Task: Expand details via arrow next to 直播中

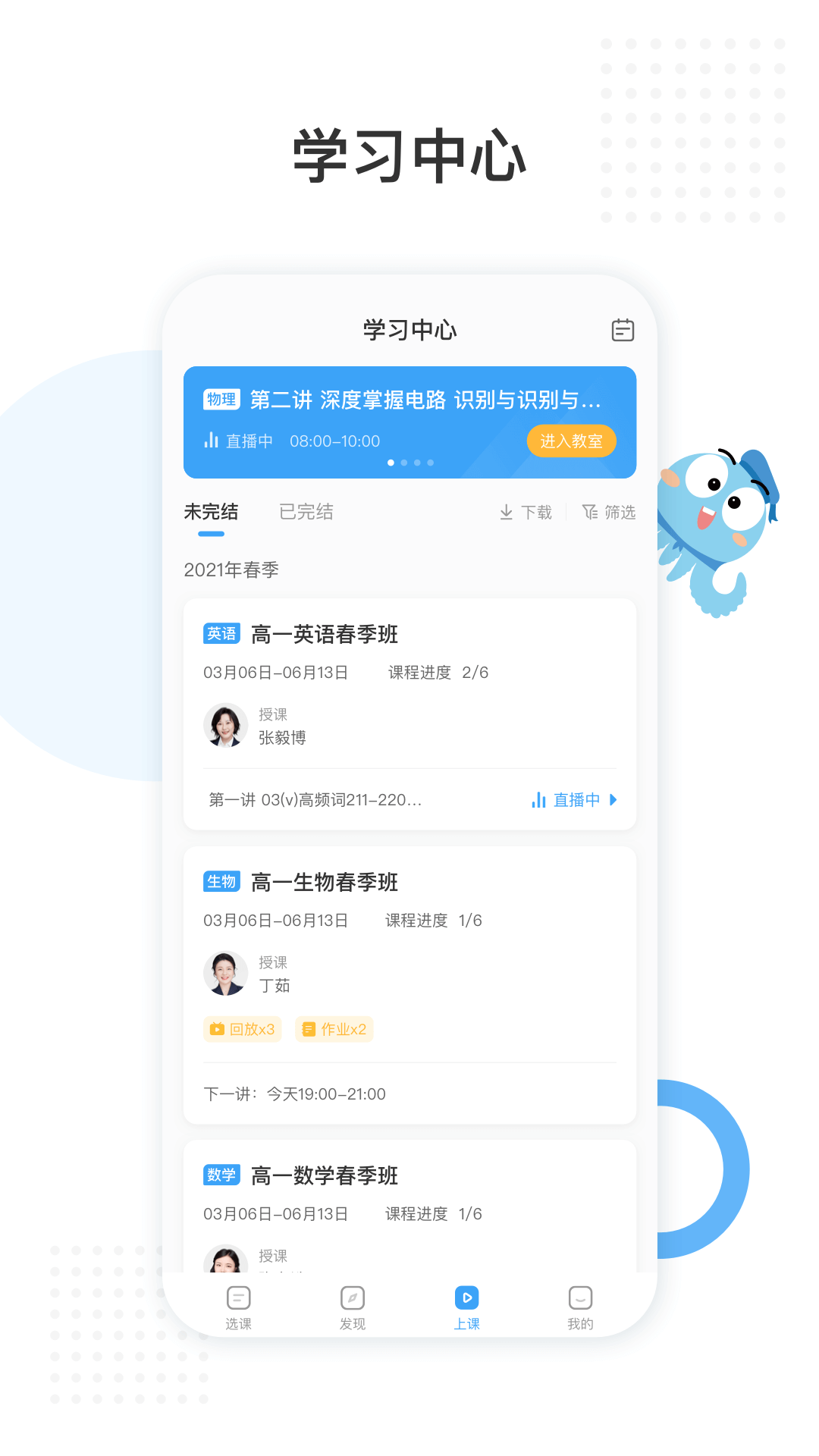Action: pyautogui.click(x=613, y=799)
